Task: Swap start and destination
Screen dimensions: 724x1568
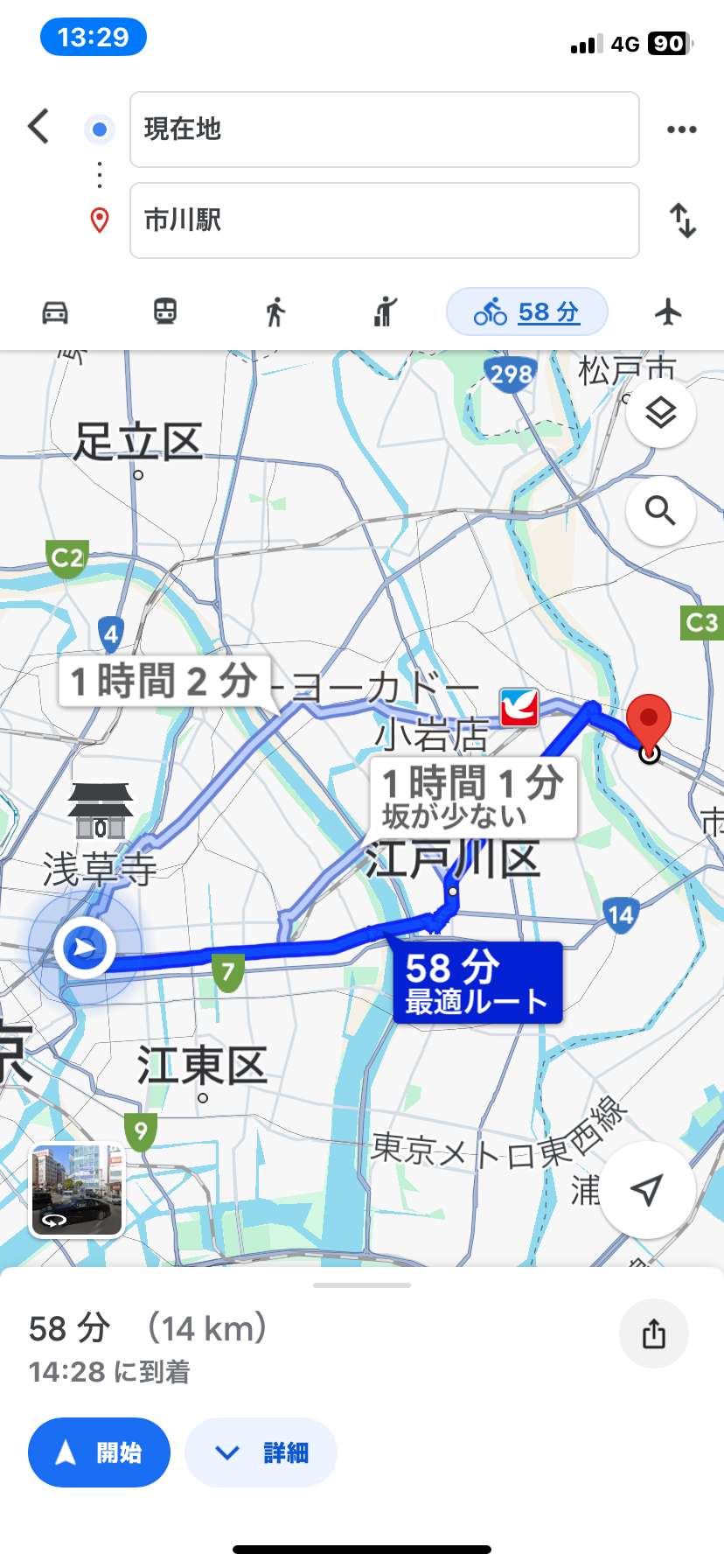Action: (682, 220)
